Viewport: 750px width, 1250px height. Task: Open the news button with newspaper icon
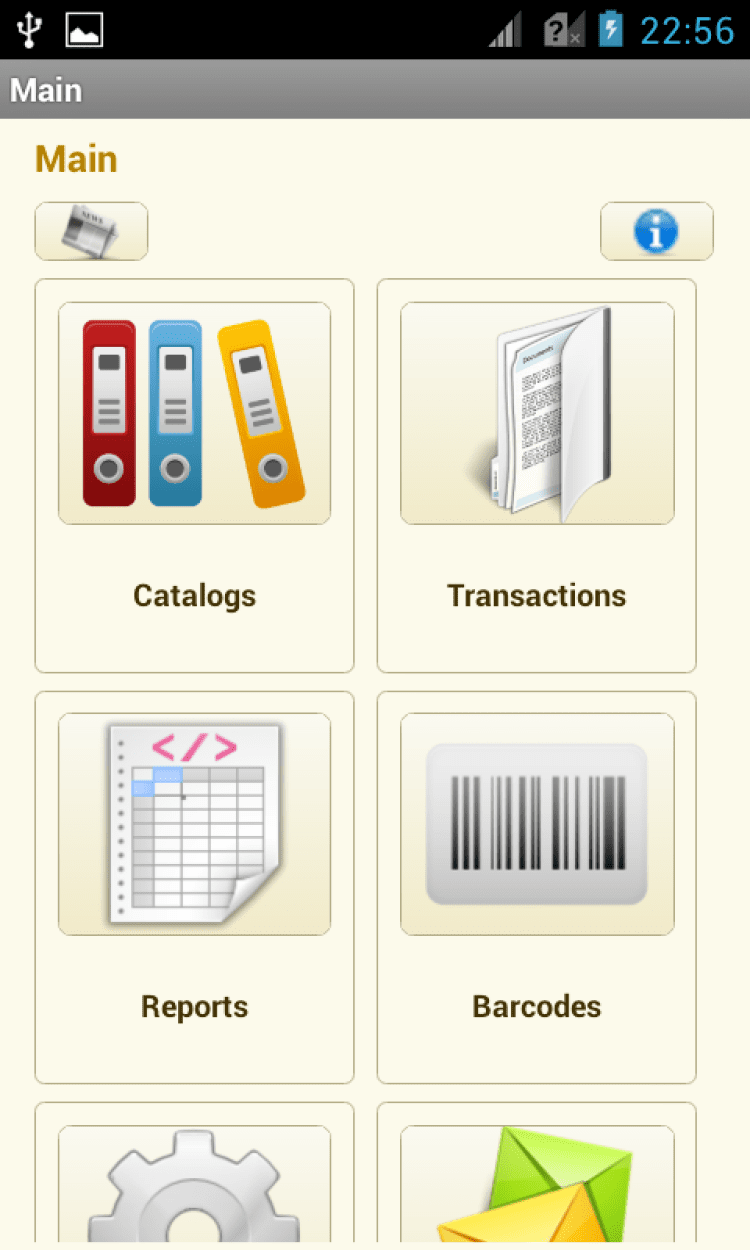[91, 231]
